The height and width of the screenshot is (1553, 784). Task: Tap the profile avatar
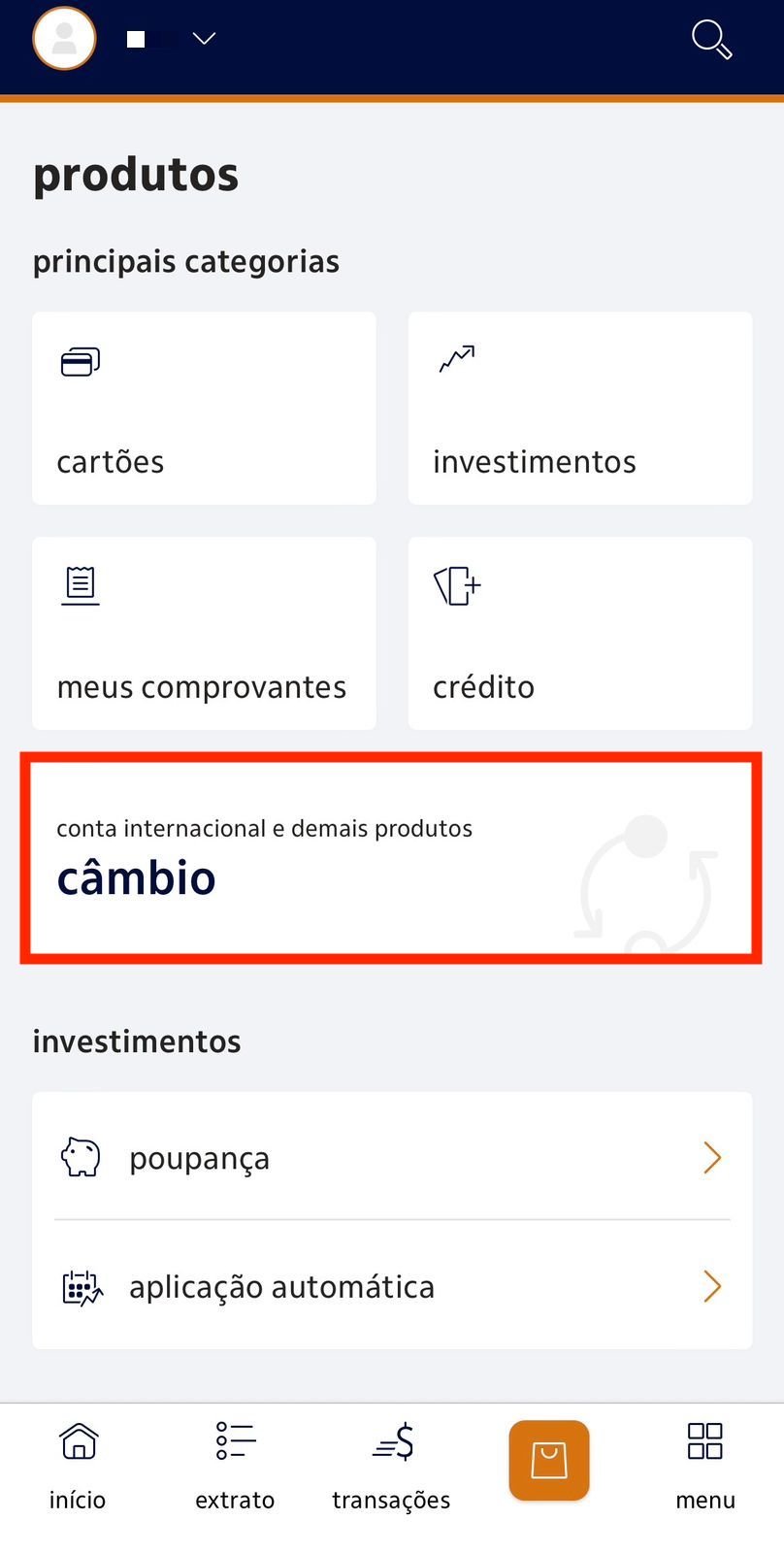pyautogui.click(x=64, y=39)
